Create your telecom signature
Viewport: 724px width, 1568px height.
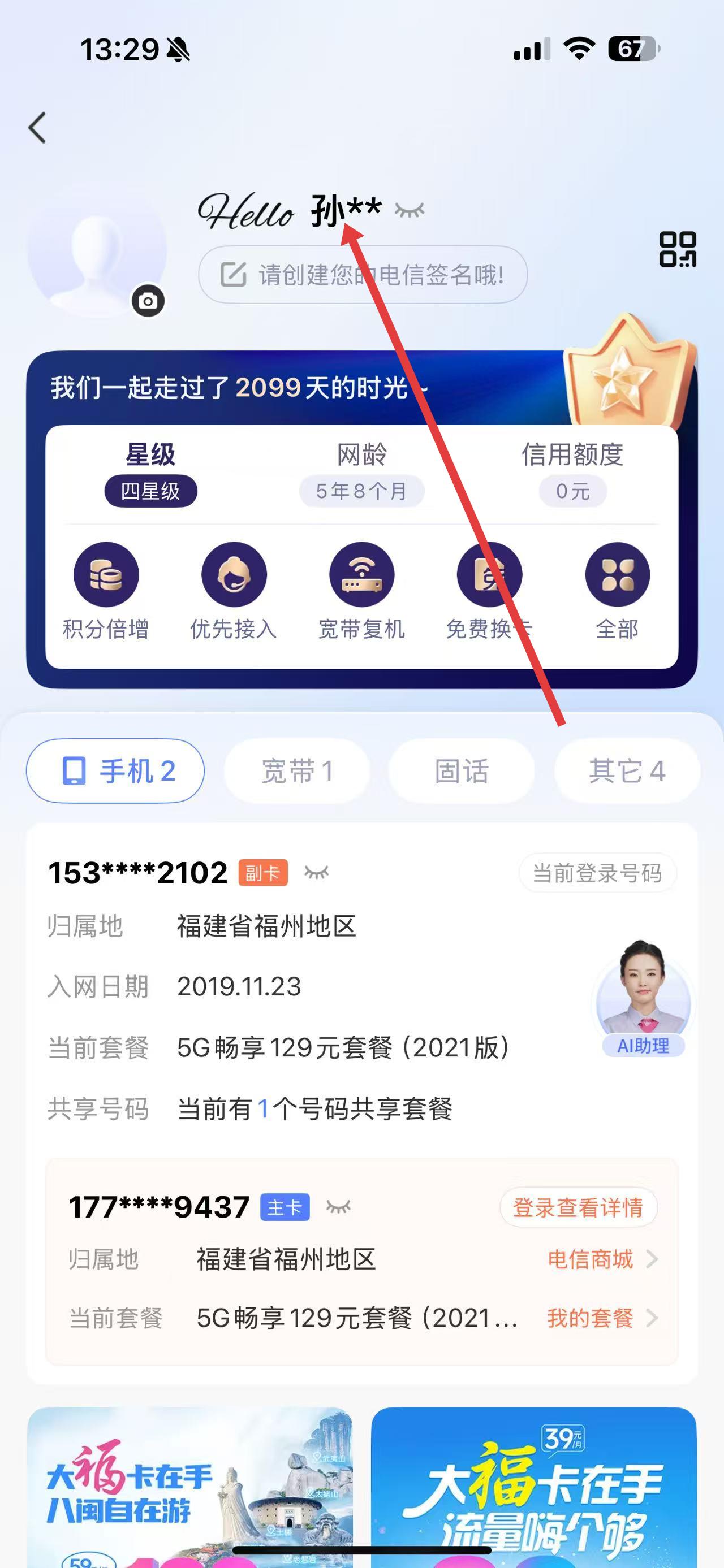pyautogui.click(x=363, y=275)
